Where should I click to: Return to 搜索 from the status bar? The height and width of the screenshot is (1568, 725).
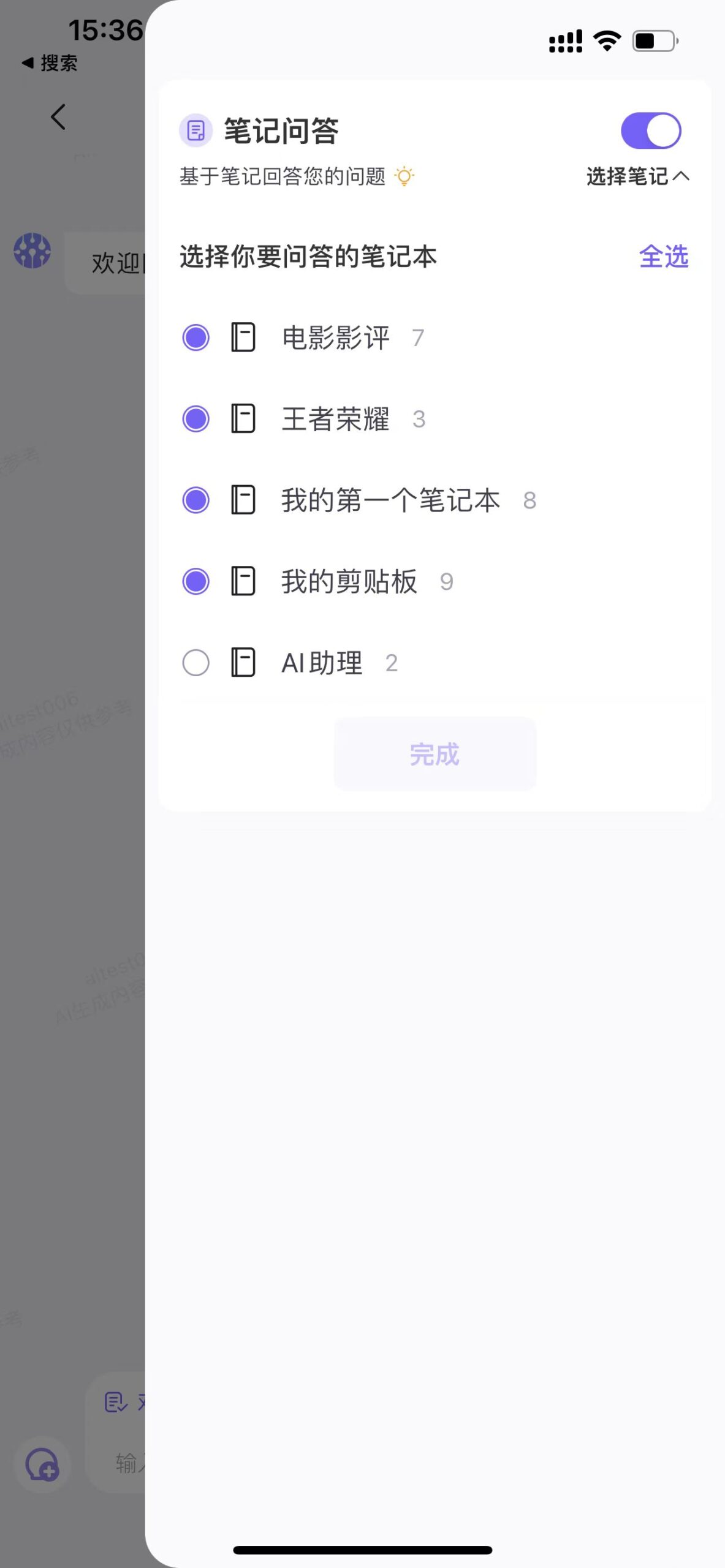coord(49,62)
